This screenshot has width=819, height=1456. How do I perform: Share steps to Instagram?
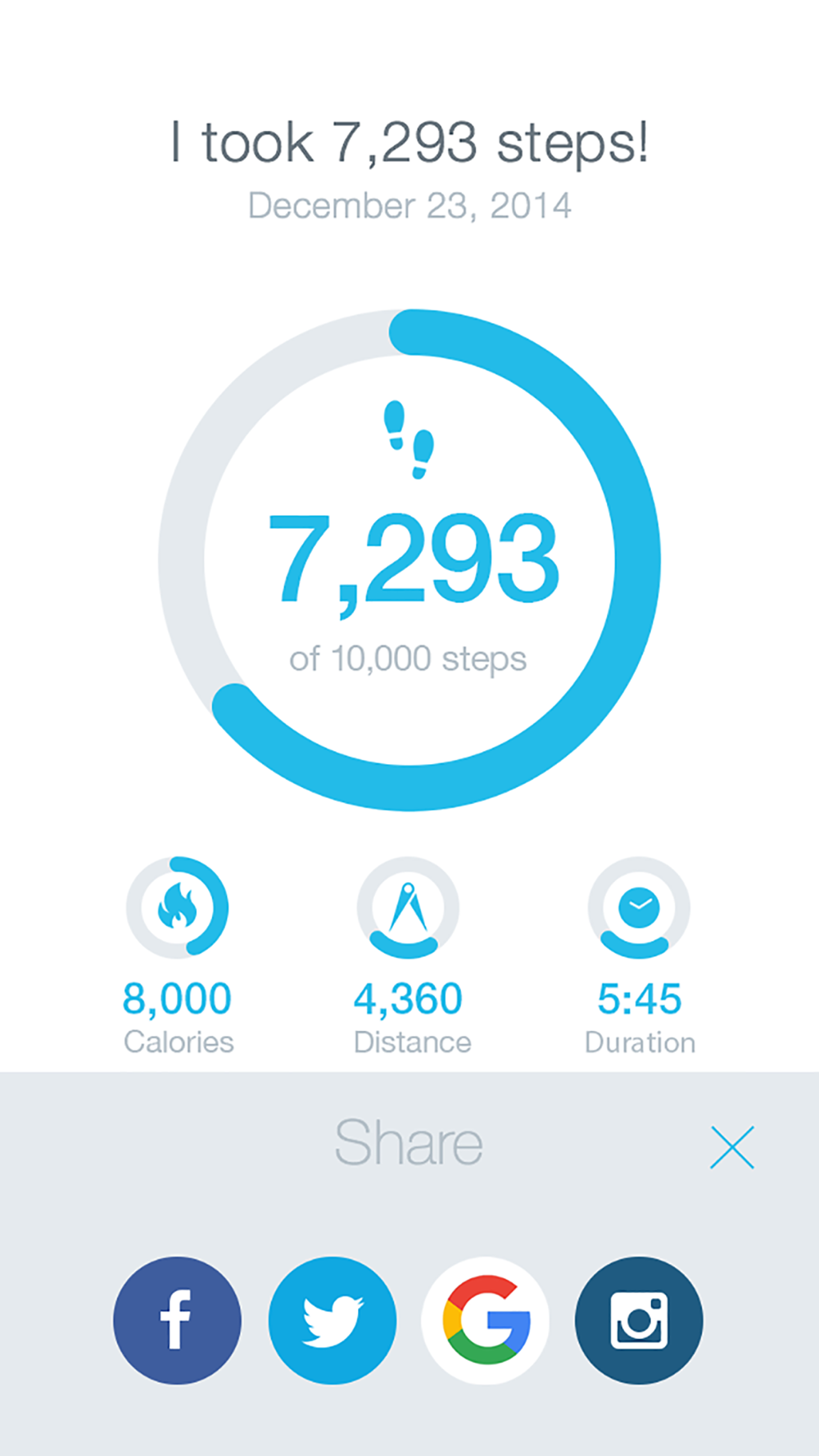pyautogui.click(x=639, y=1320)
